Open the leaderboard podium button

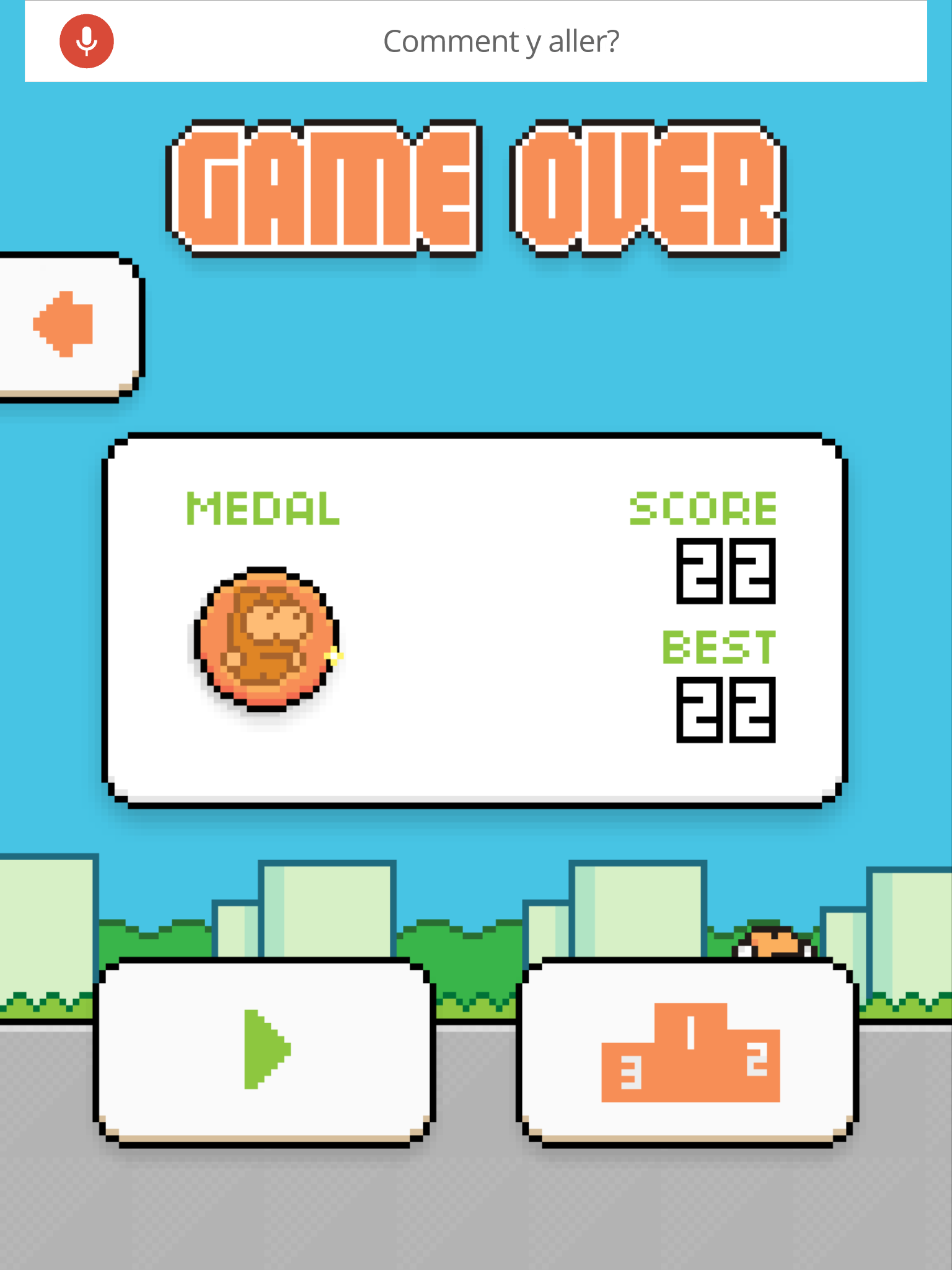tap(688, 1050)
